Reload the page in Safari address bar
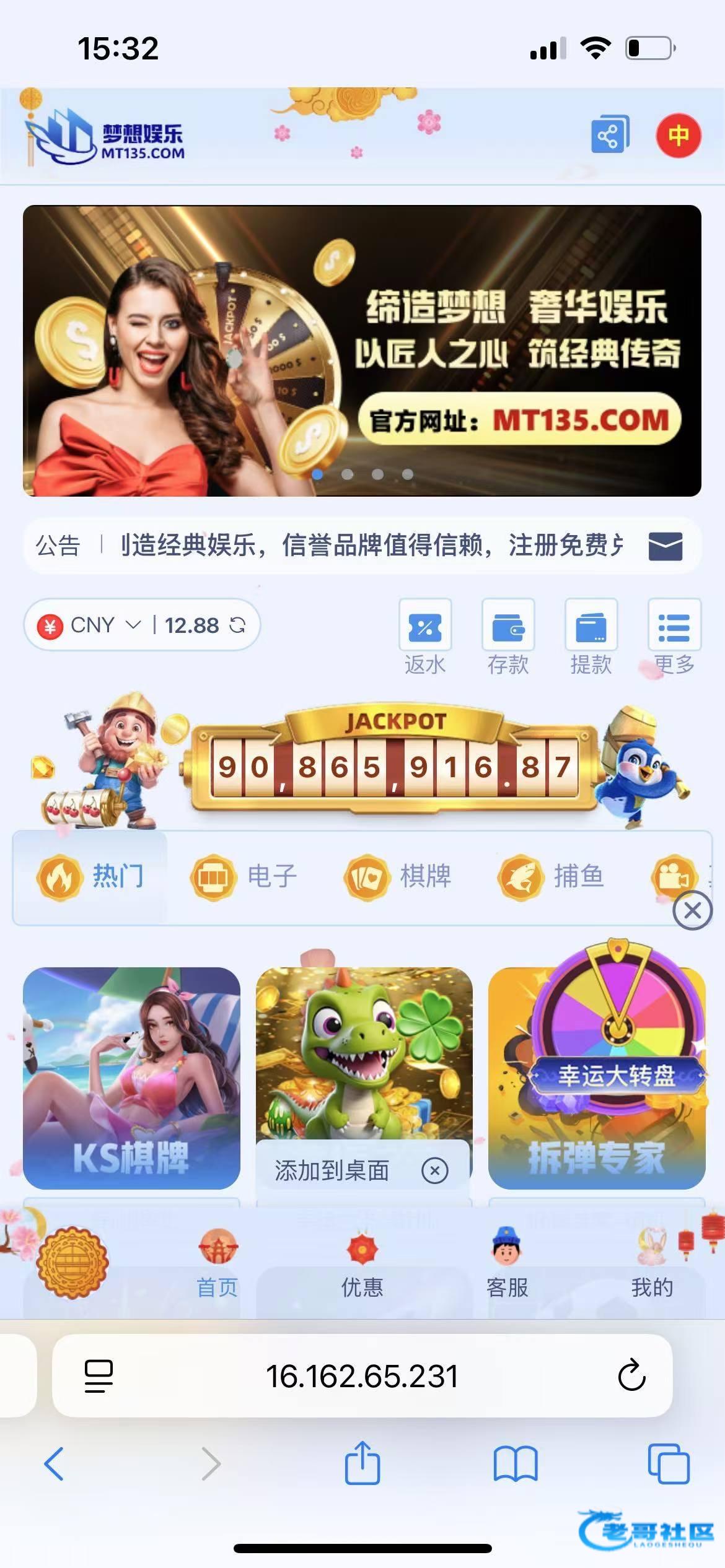The height and width of the screenshot is (1568, 725). point(631,1376)
